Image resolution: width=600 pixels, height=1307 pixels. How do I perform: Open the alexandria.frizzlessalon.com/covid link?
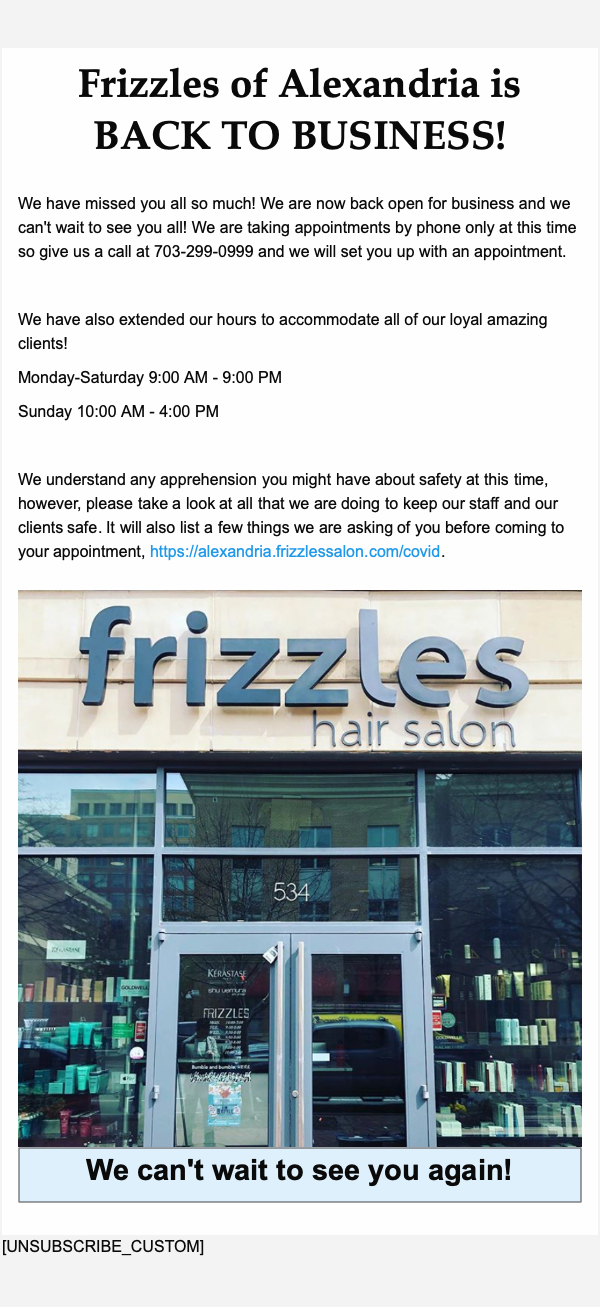coord(295,552)
